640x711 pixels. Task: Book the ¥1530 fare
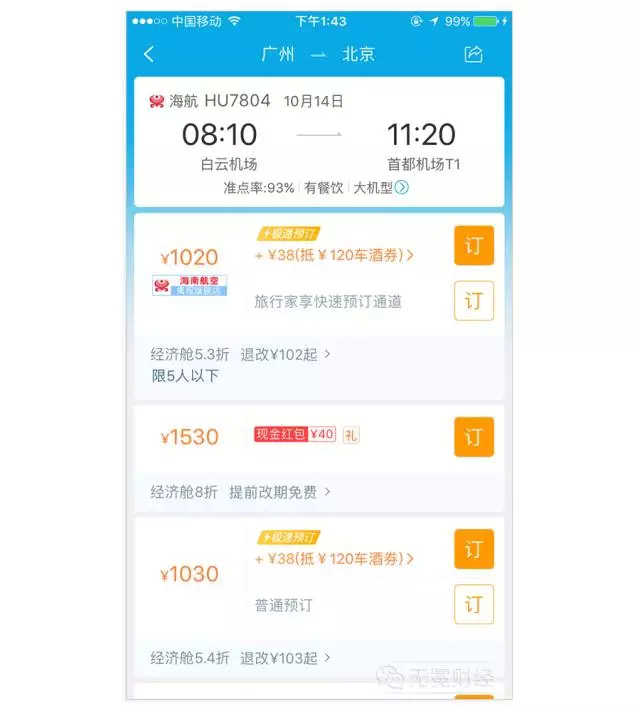click(x=474, y=436)
